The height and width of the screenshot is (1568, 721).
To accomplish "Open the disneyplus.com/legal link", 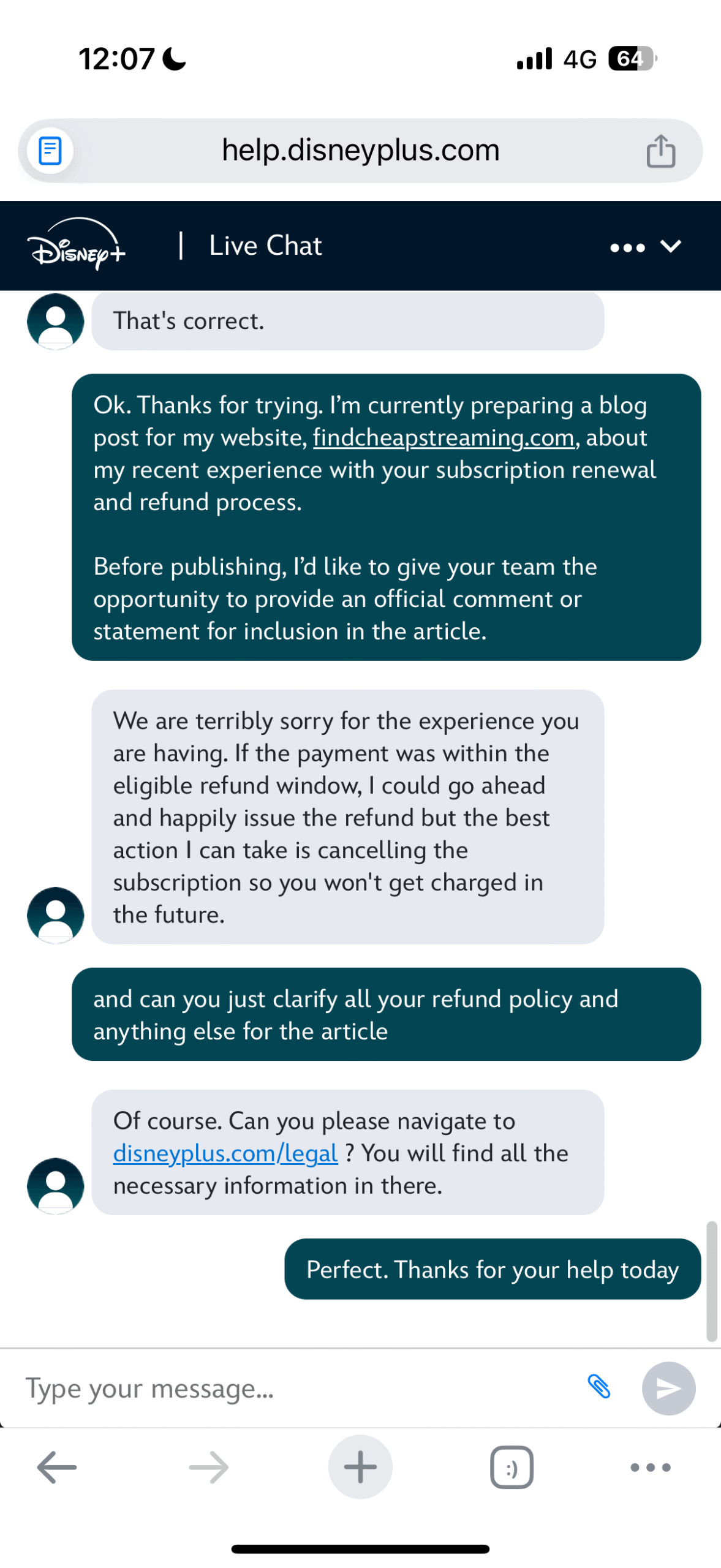I will click(225, 1153).
